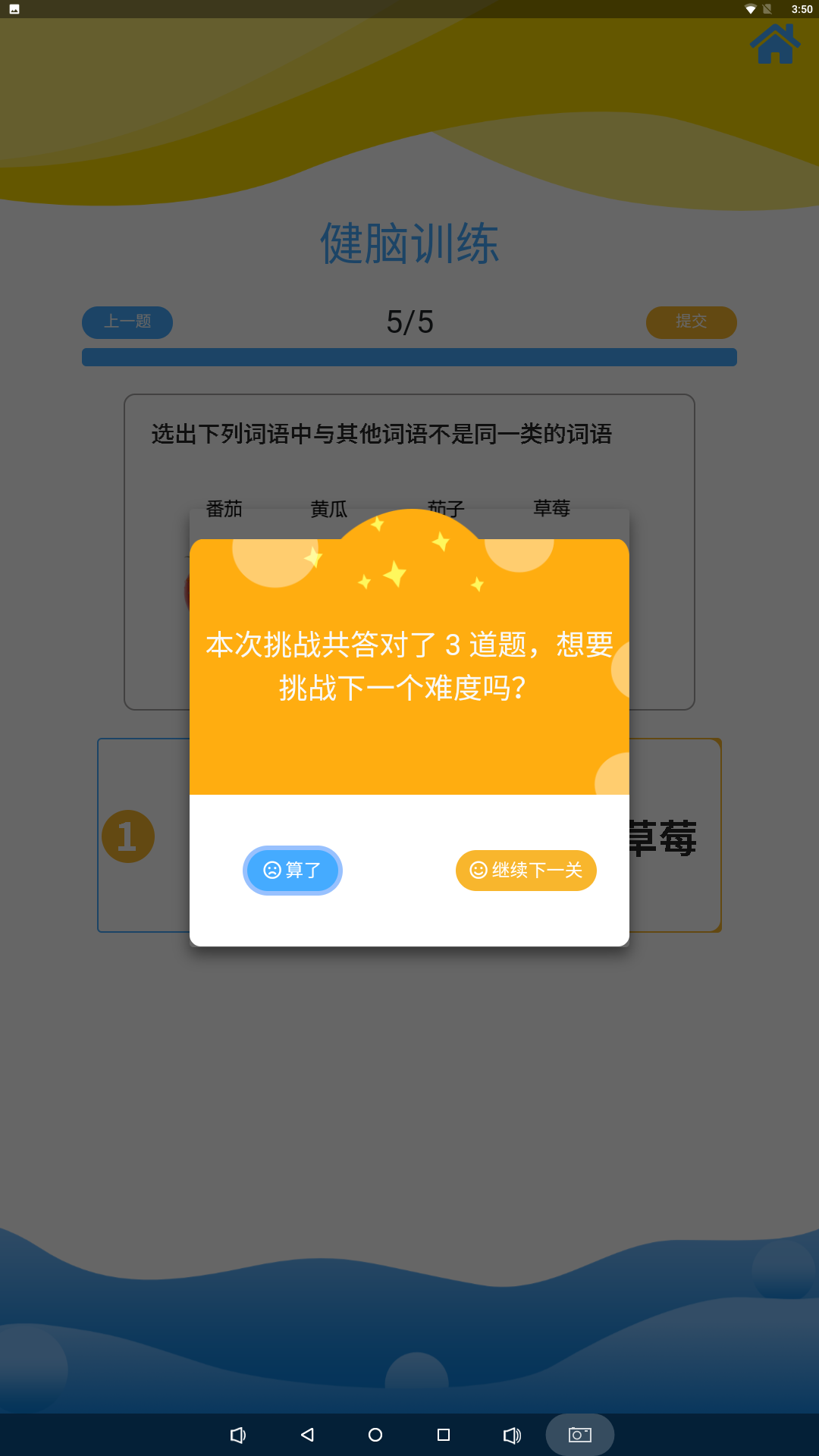The width and height of the screenshot is (819, 1456).
Task: Go to the home screen via the house icon
Action: pos(774,44)
